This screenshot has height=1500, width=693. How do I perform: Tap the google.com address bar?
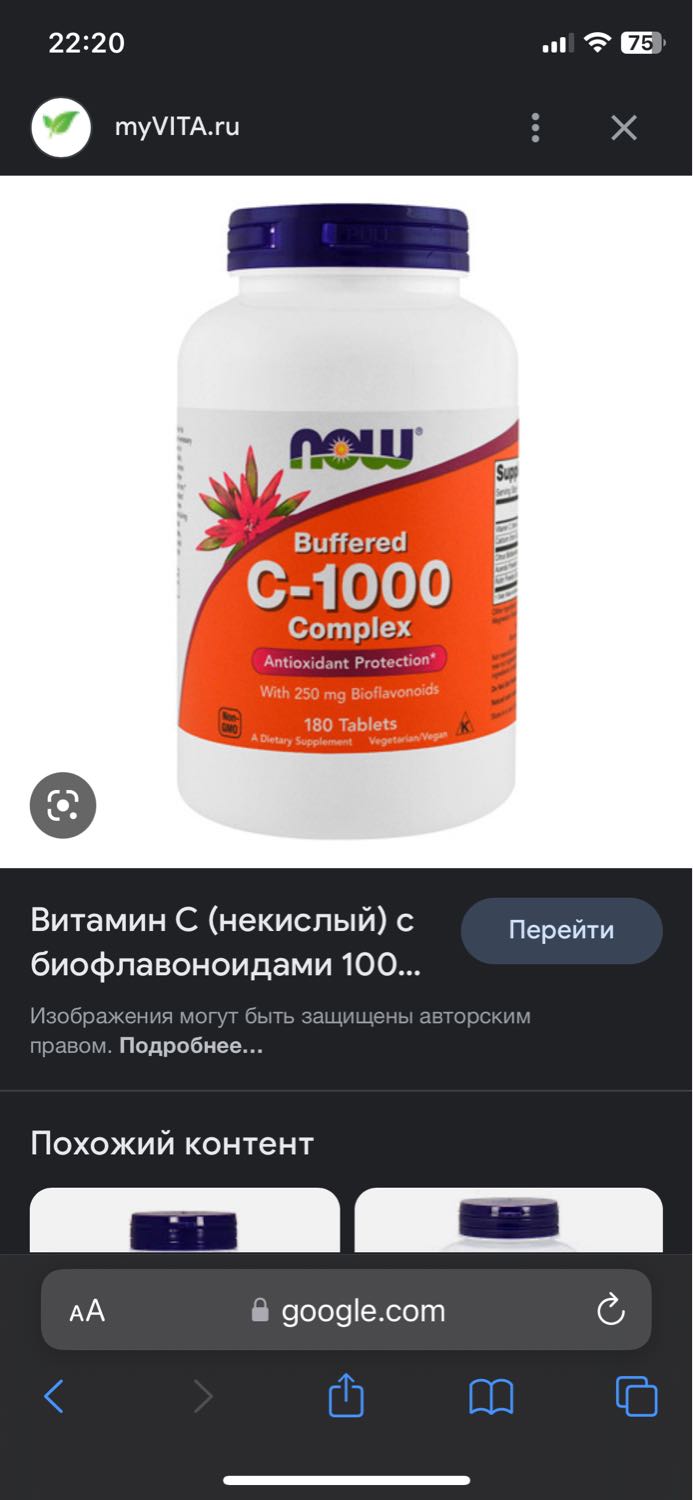[x=346, y=1310]
